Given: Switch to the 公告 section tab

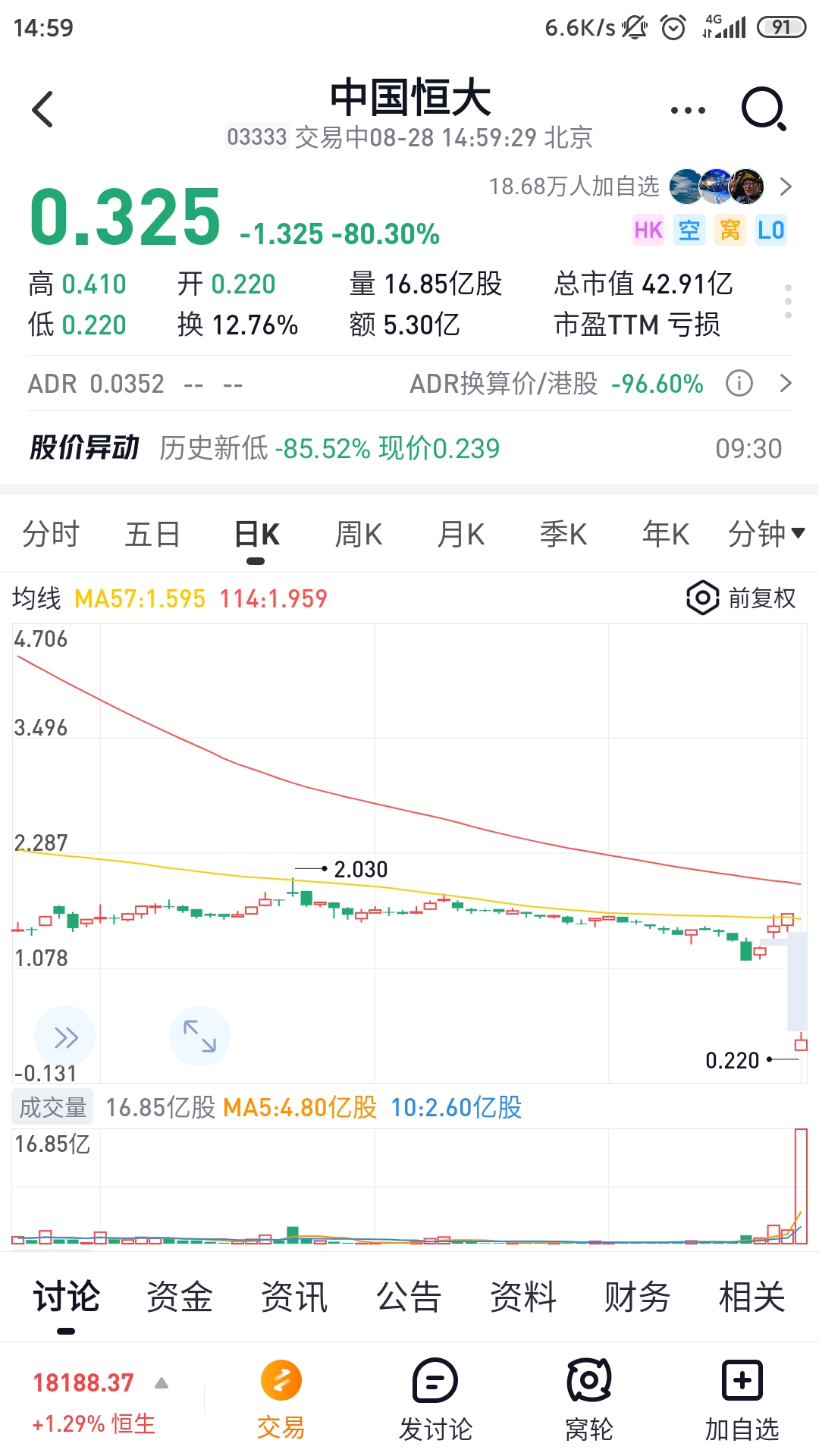Looking at the screenshot, I should coord(409,1296).
